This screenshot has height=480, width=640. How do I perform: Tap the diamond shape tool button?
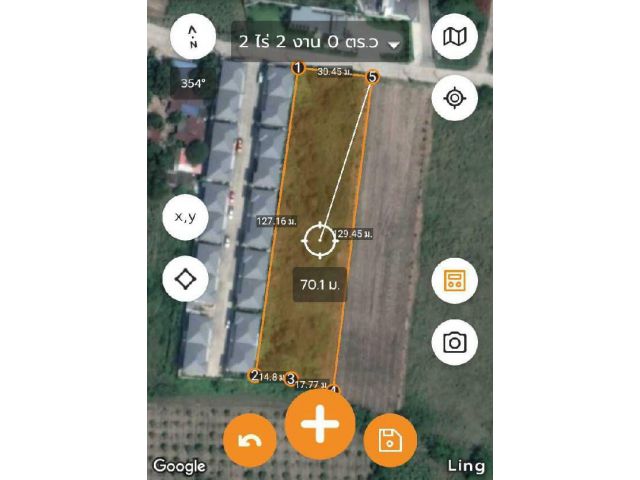click(186, 279)
